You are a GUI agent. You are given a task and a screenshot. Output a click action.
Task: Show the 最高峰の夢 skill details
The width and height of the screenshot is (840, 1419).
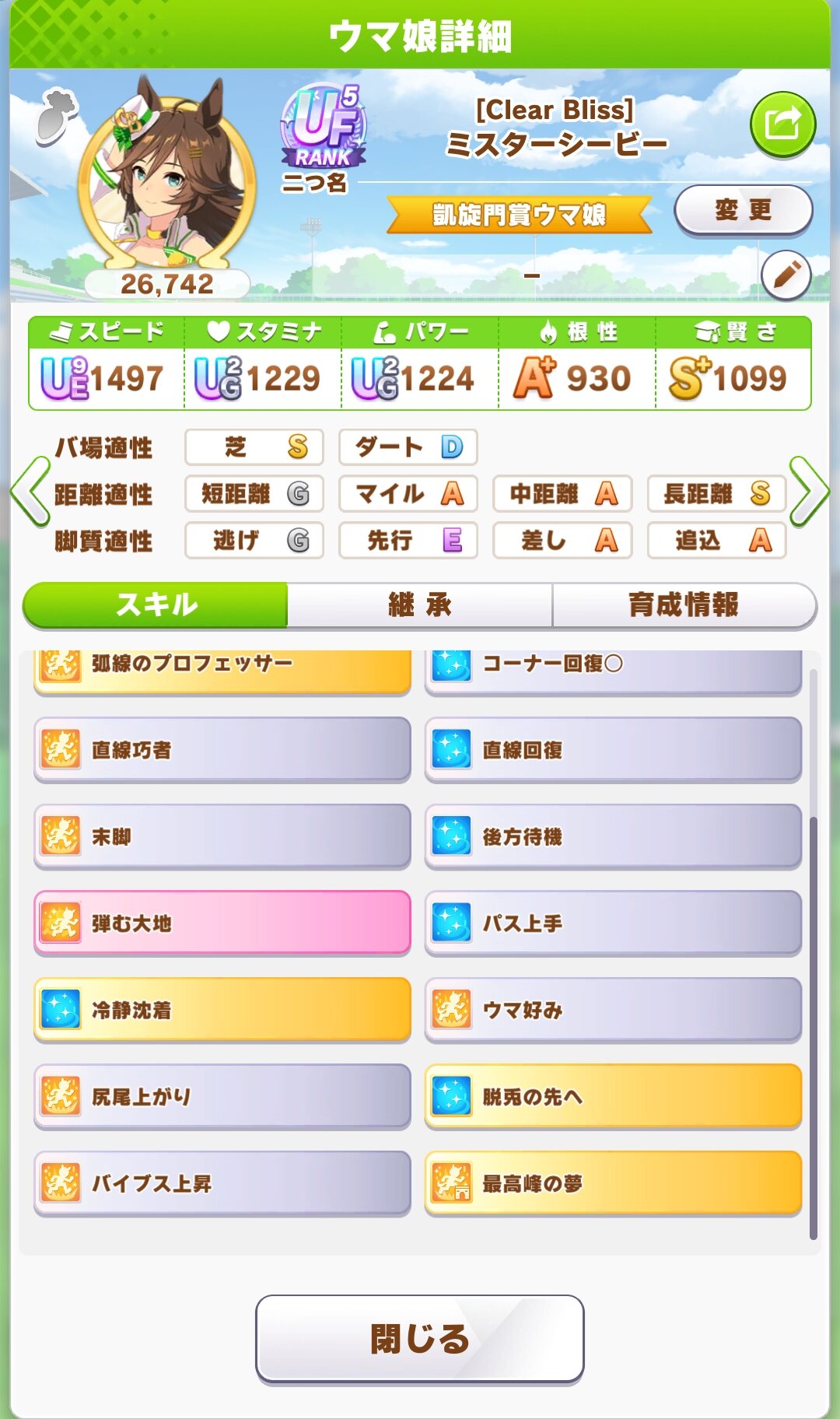613,1182
